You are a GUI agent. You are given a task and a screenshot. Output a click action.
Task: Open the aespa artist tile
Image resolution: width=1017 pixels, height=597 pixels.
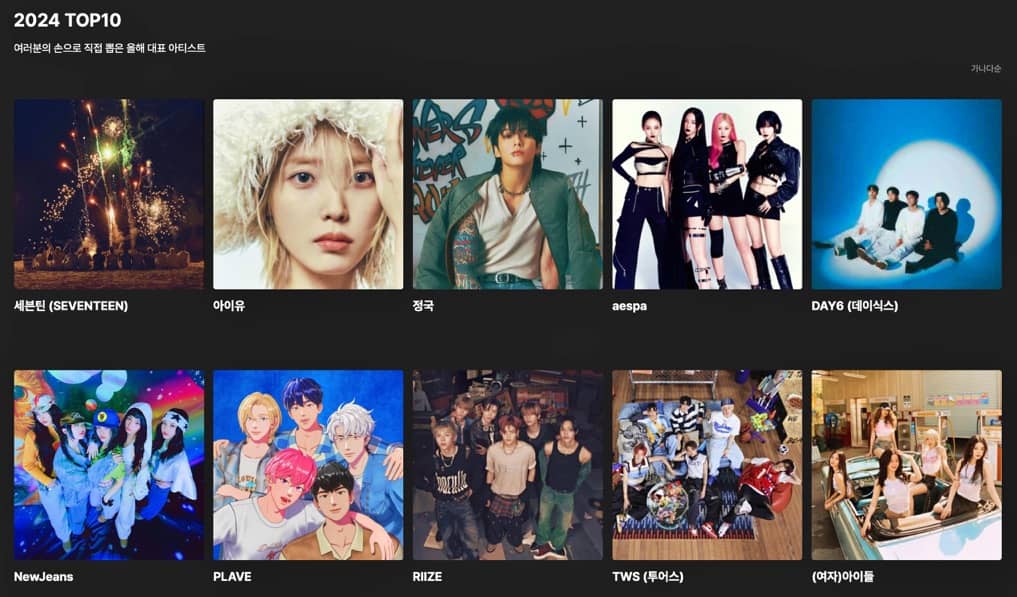click(707, 194)
